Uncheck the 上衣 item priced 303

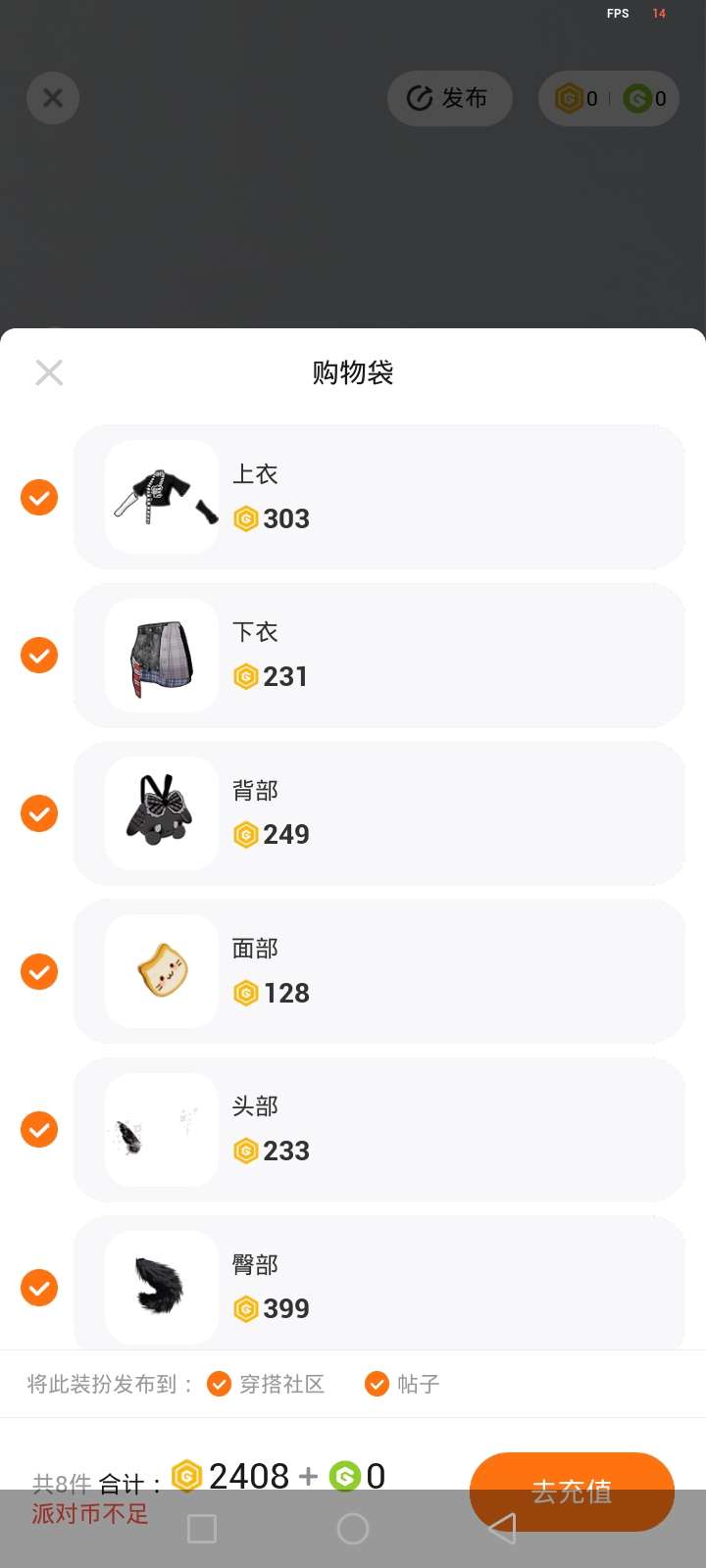tap(39, 497)
